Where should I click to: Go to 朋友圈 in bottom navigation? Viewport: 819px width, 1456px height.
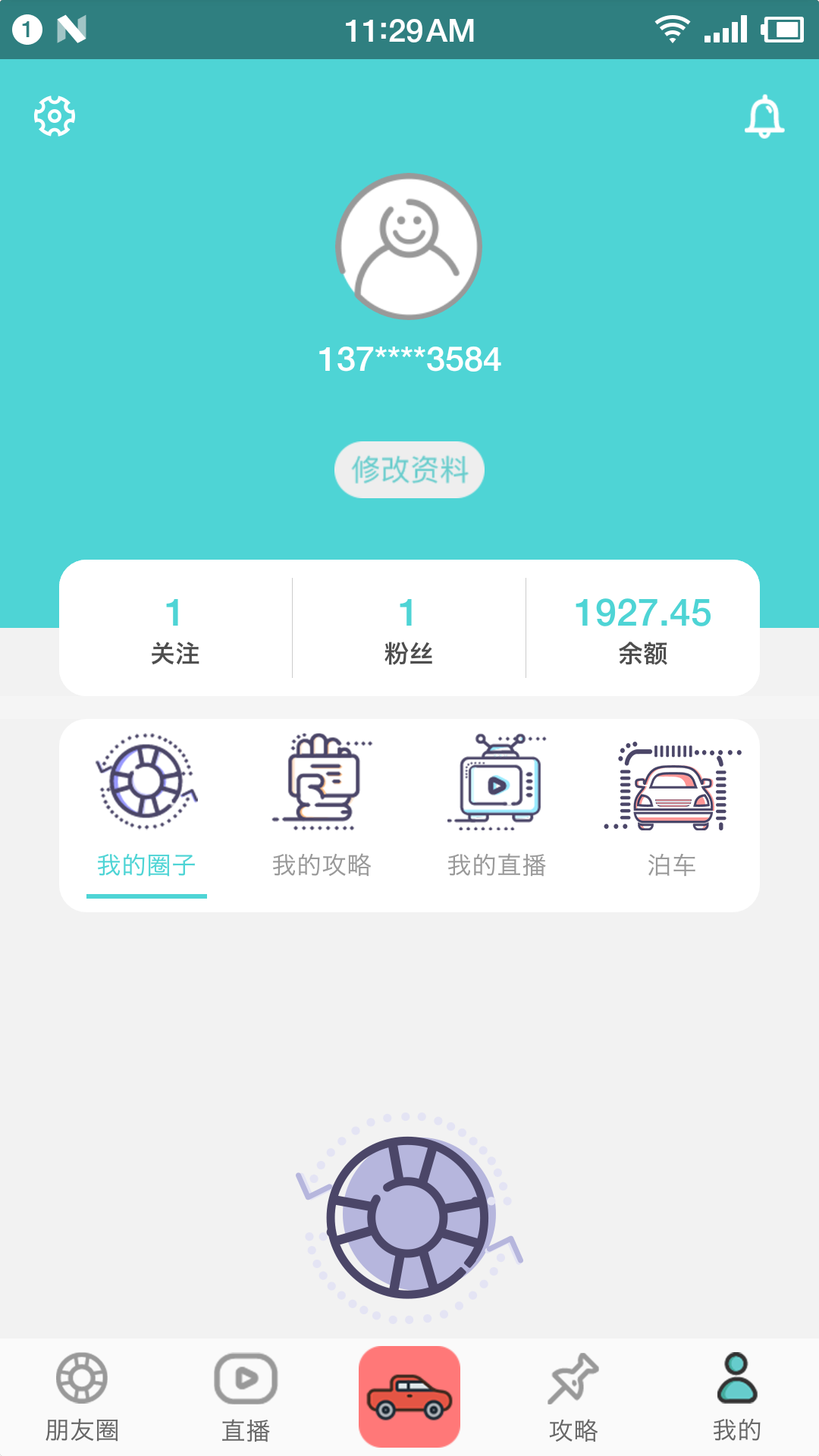[x=82, y=1397]
